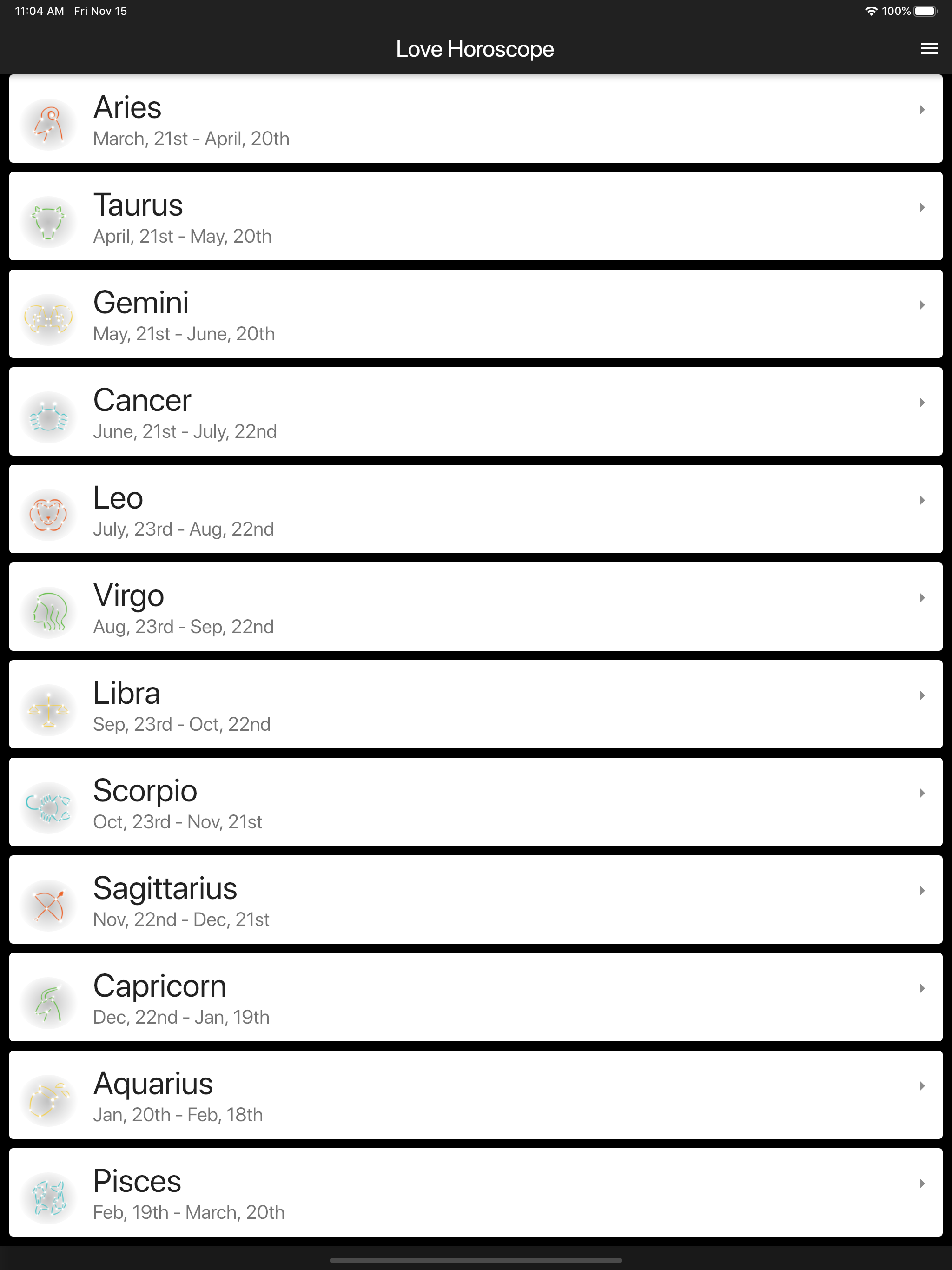Tap the Pisces fish icon
The height and width of the screenshot is (1270, 952).
(x=49, y=1197)
